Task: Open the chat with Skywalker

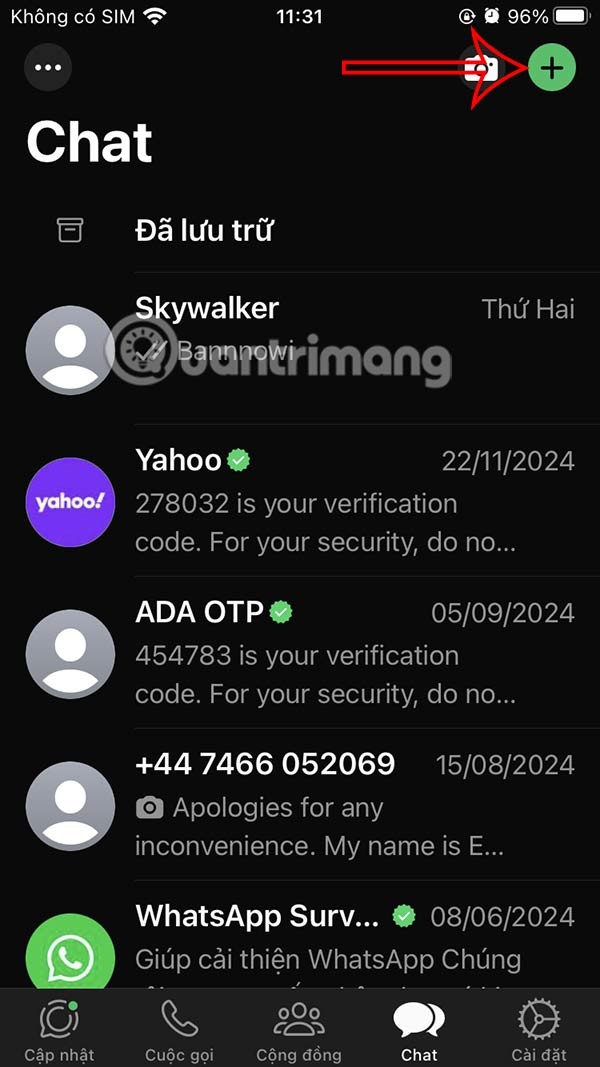Action: (x=300, y=347)
